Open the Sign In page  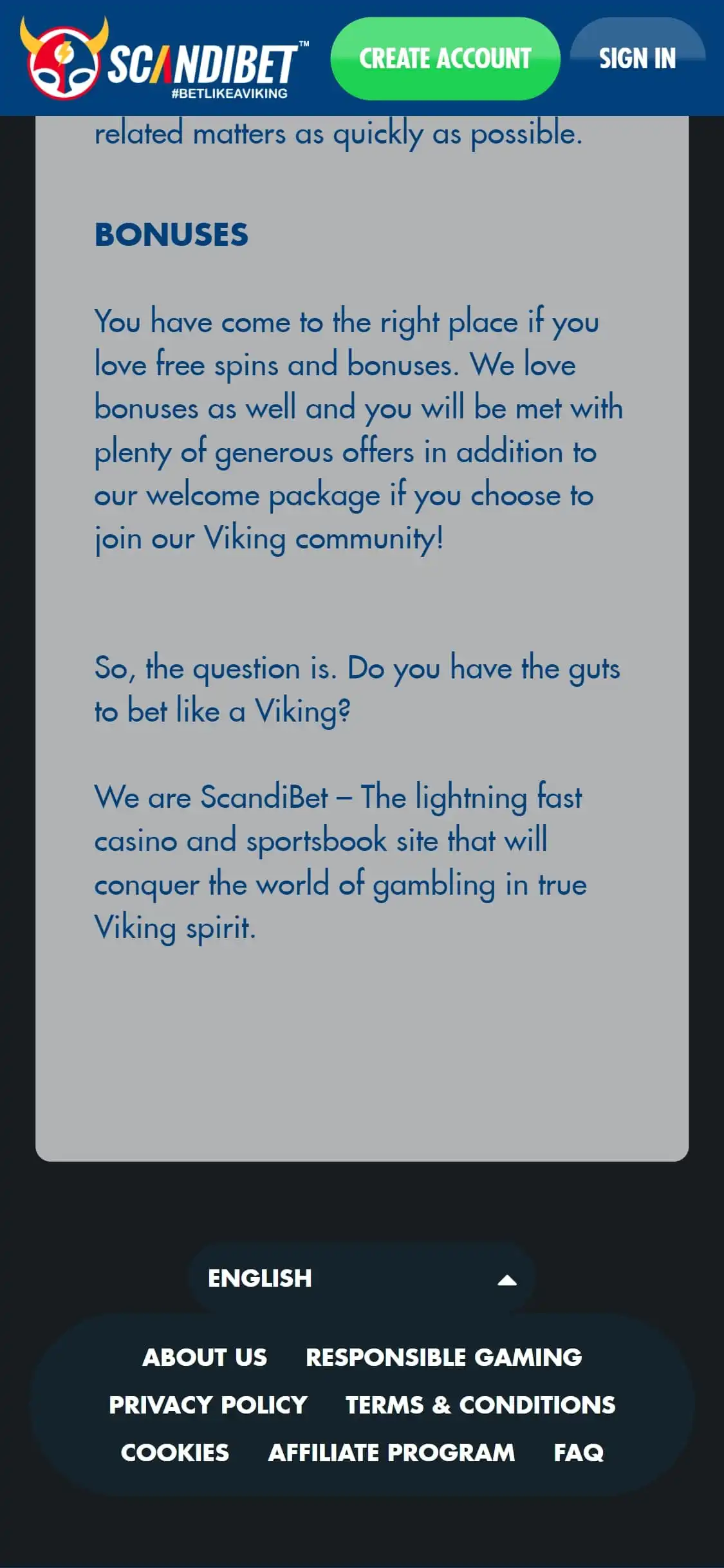pos(637,59)
